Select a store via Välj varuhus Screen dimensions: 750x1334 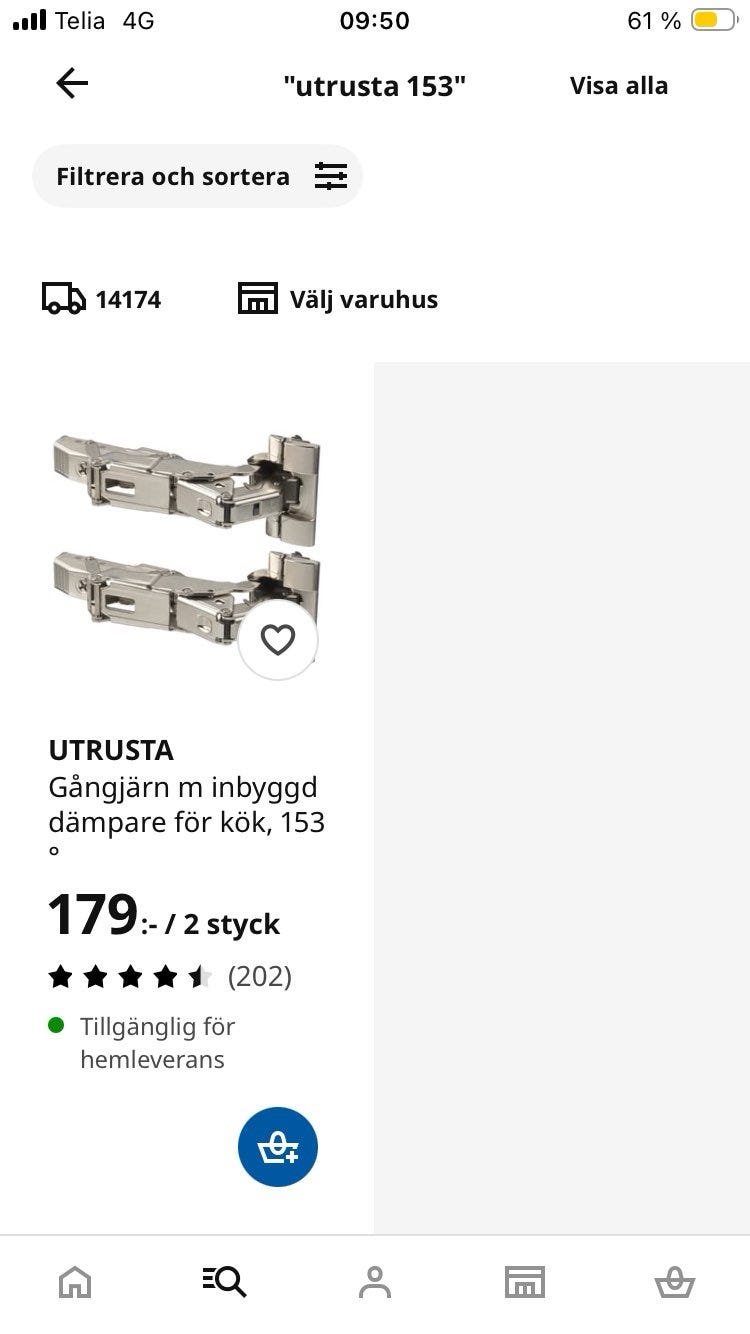pos(338,299)
